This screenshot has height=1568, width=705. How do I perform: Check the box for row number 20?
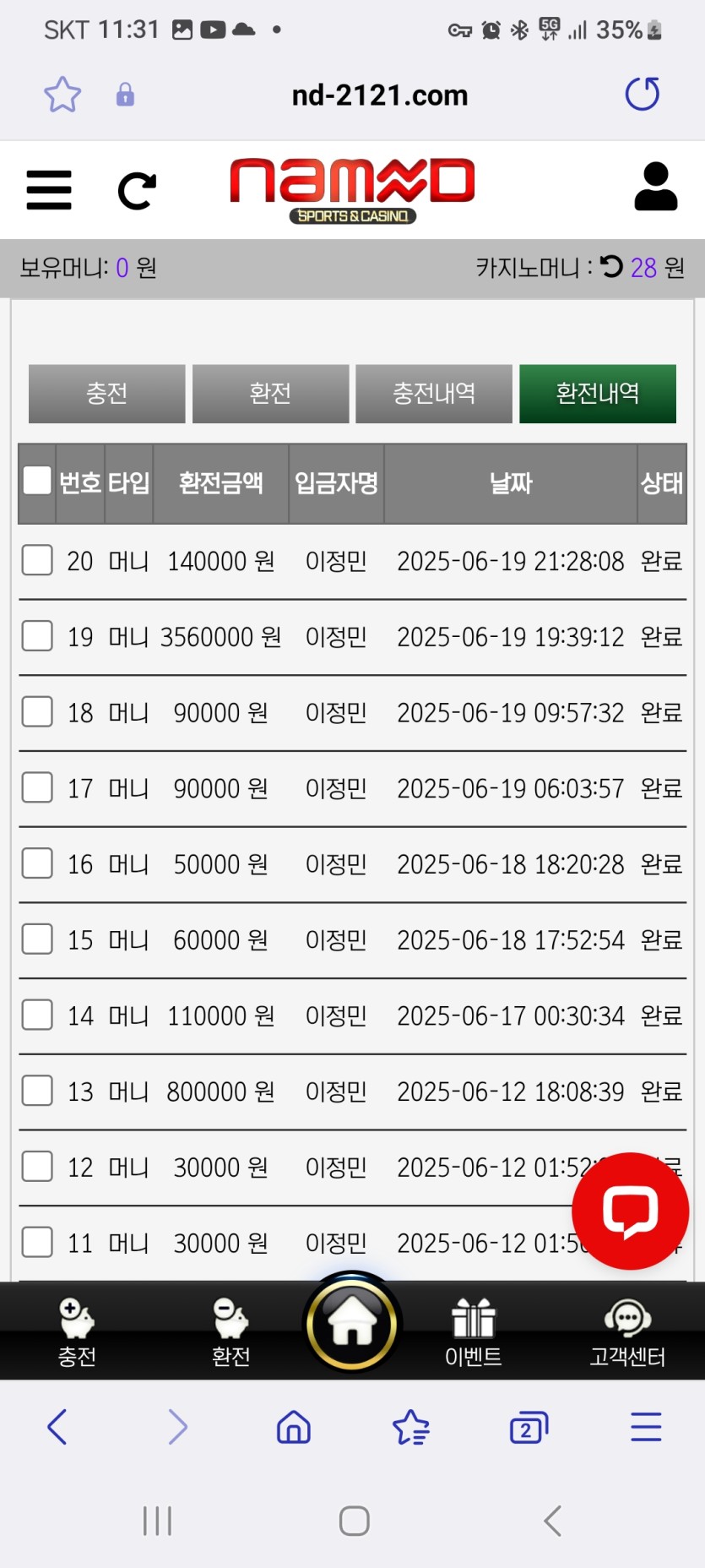37,560
